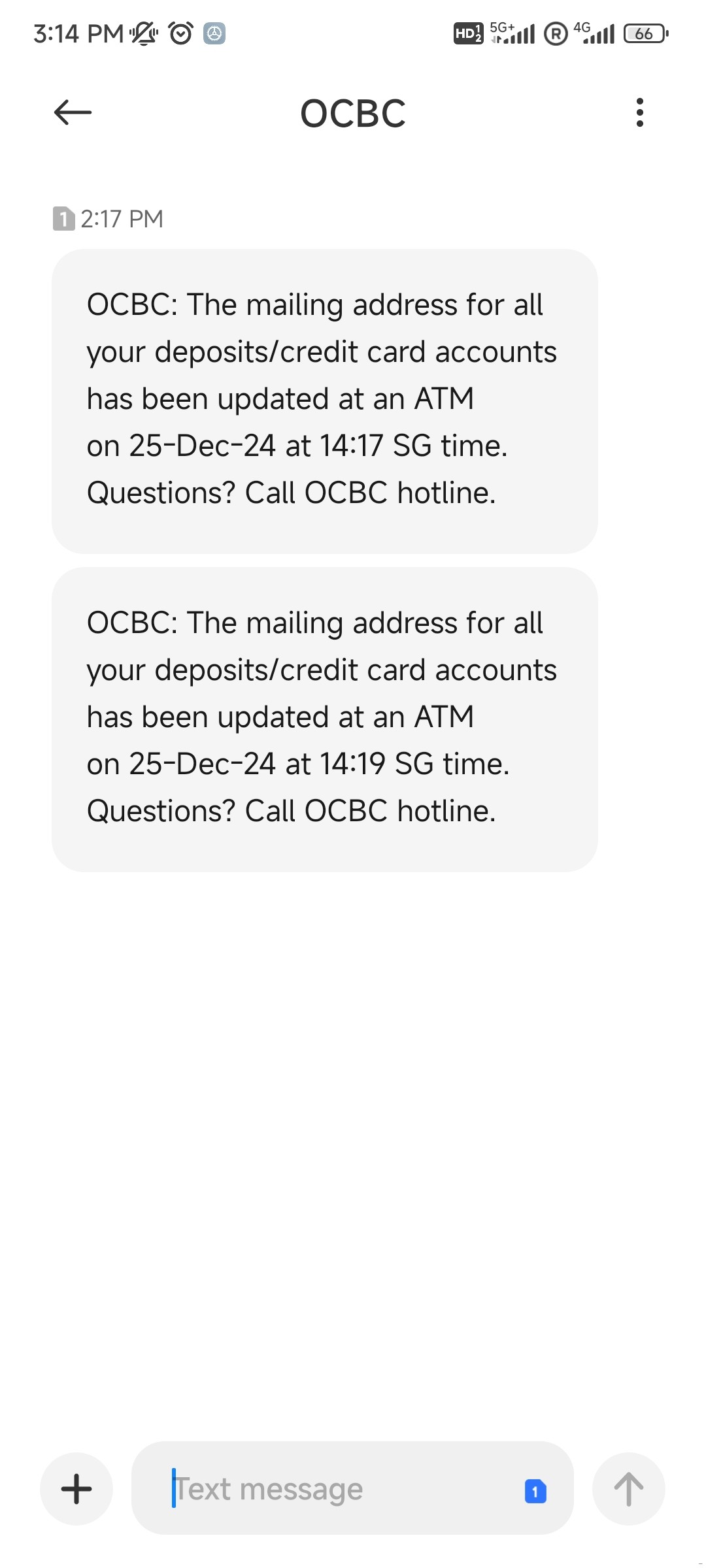Send the message with the arrow button
Image resolution: width=706 pixels, height=1568 pixels.
coord(628,1489)
